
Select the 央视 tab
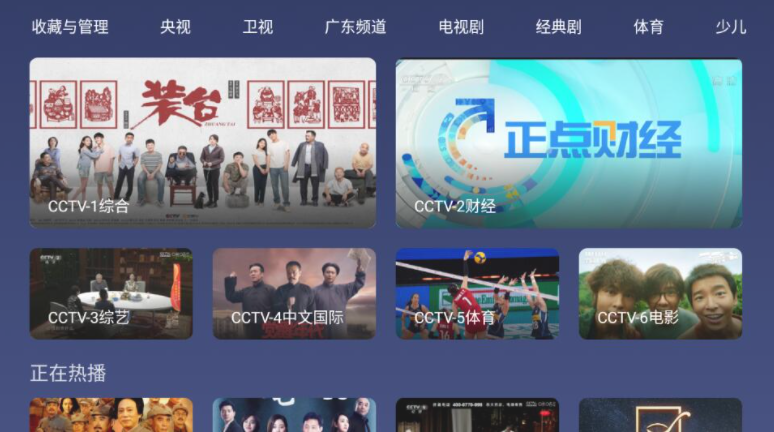click(x=175, y=27)
